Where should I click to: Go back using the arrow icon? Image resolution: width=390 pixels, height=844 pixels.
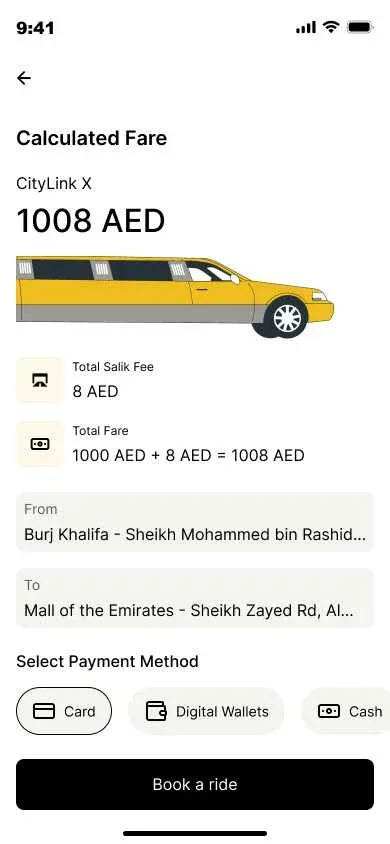(24, 79)
